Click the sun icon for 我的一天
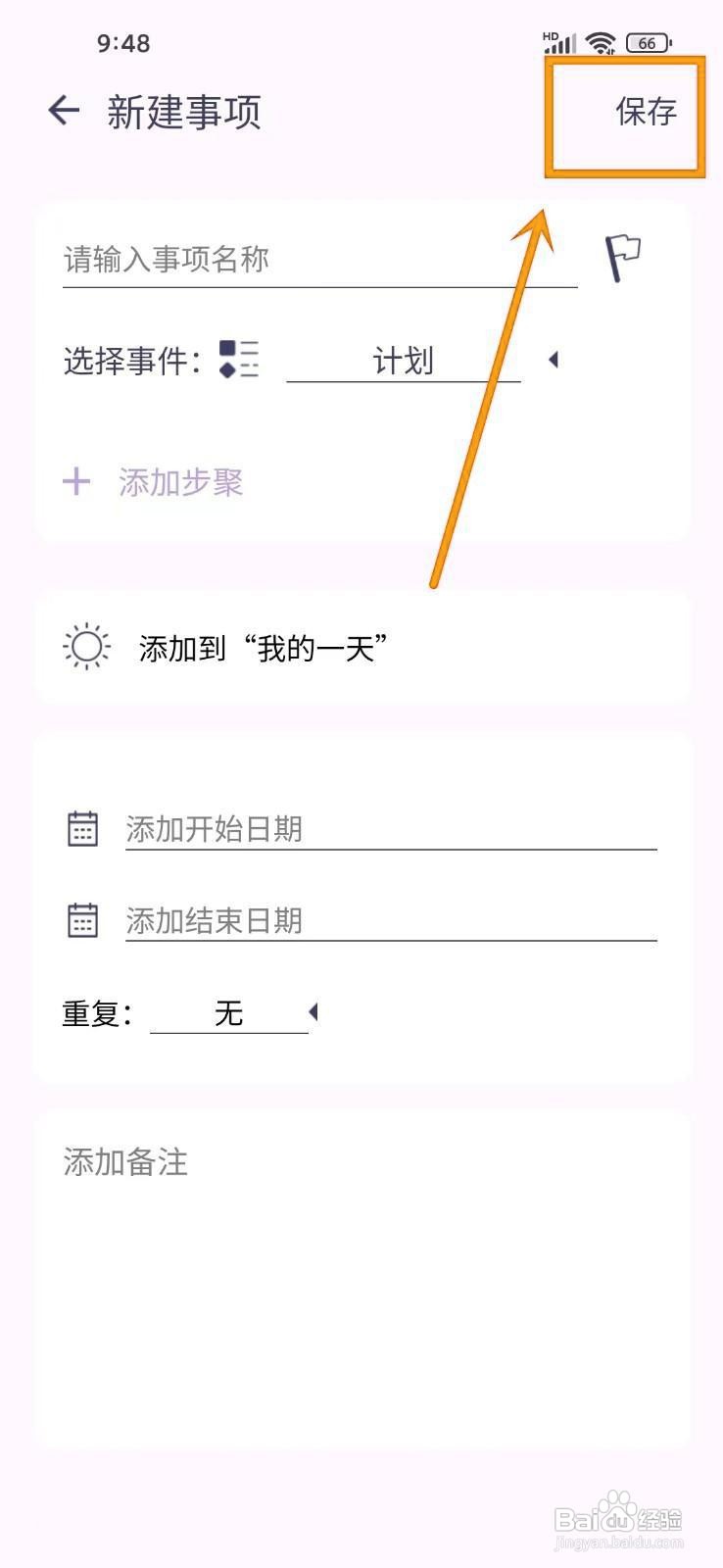 tap(84, 647)
